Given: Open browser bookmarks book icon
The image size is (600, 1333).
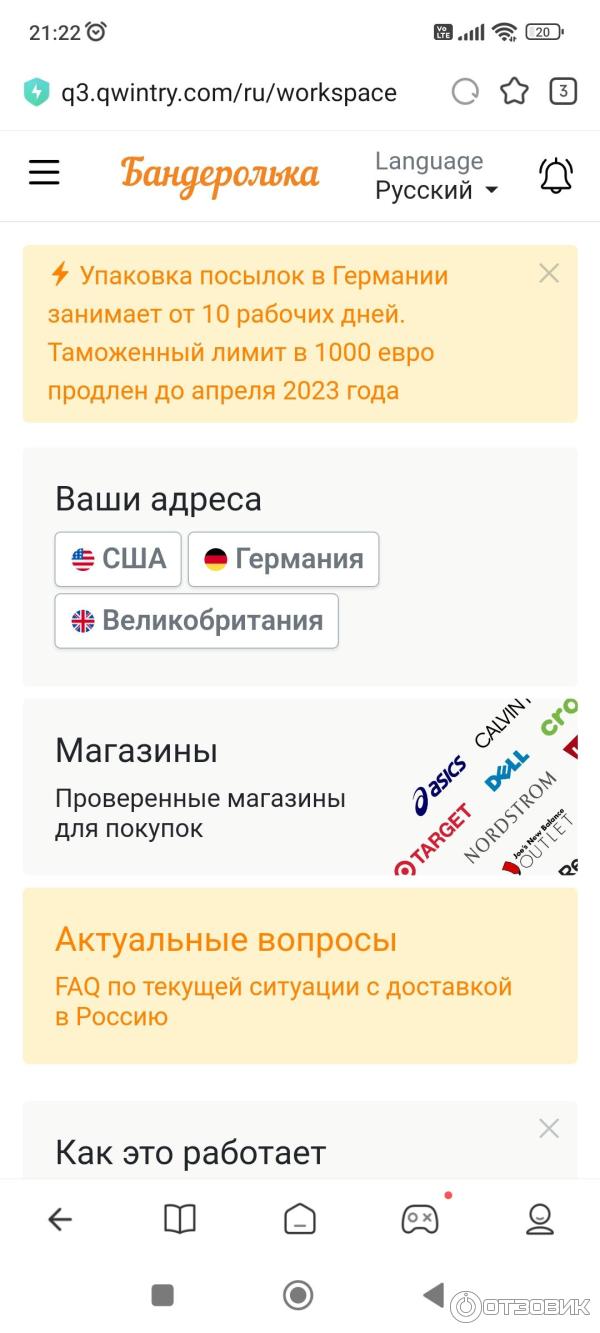Looking at the screenshot, I should click(180, 1218).
